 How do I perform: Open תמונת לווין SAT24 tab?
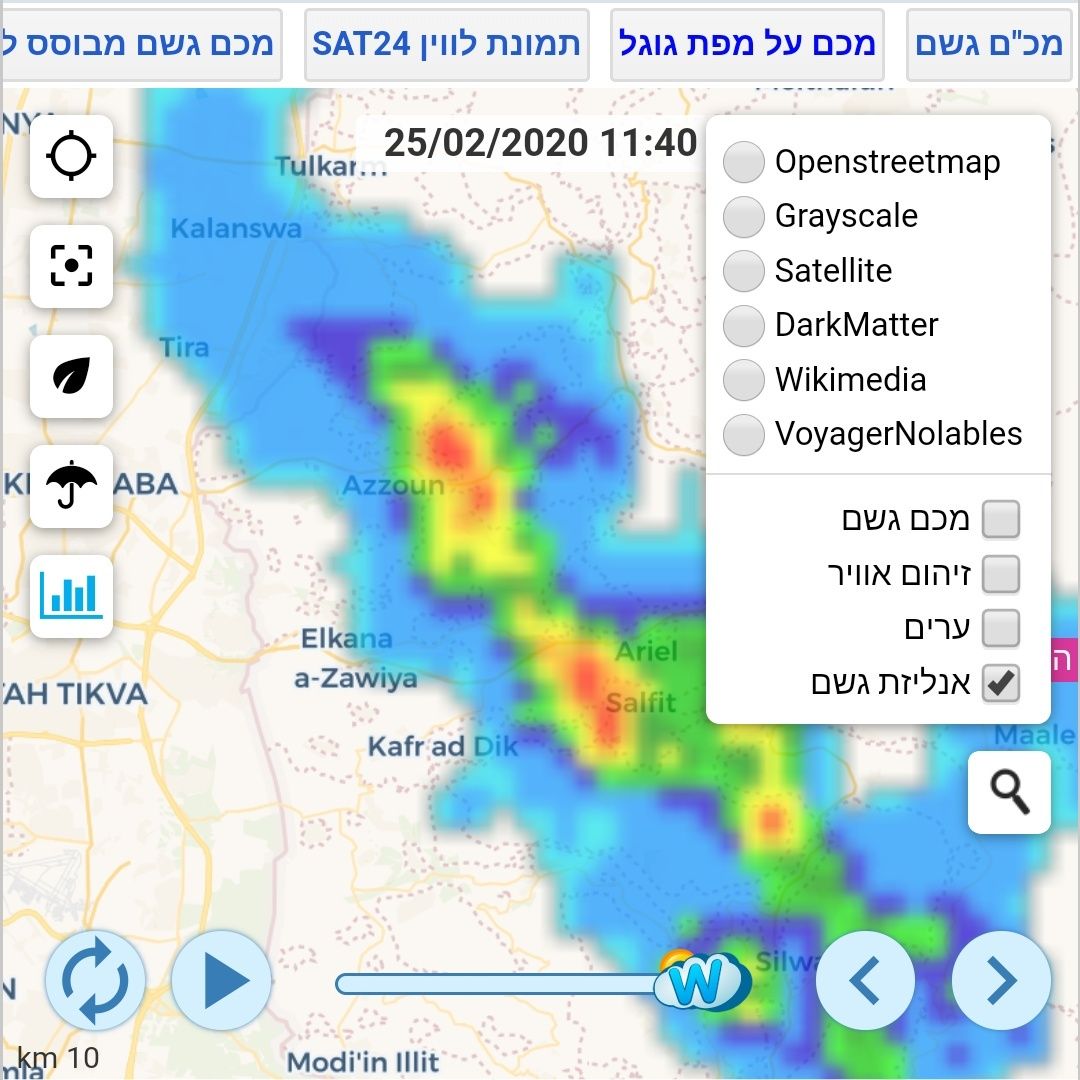(x=446, y=45)
